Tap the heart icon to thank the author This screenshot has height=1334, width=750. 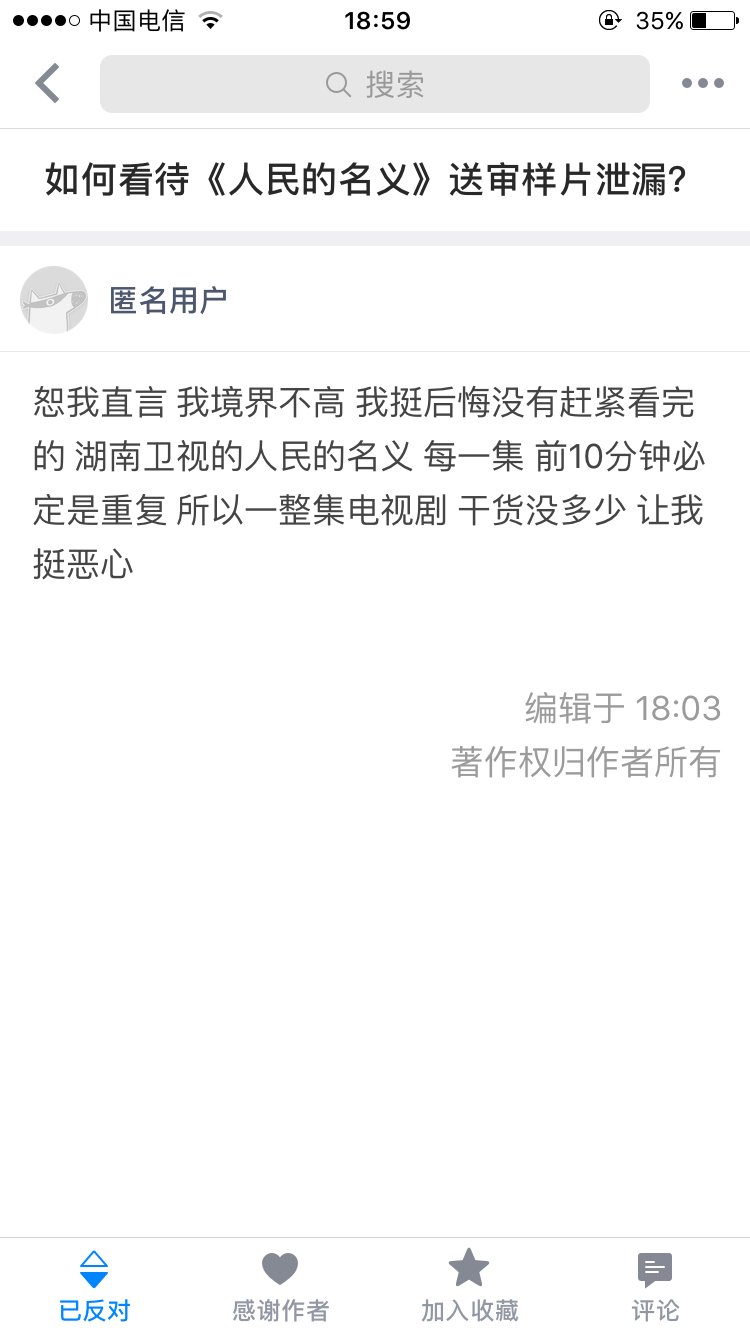click(x=279, y=1268)
